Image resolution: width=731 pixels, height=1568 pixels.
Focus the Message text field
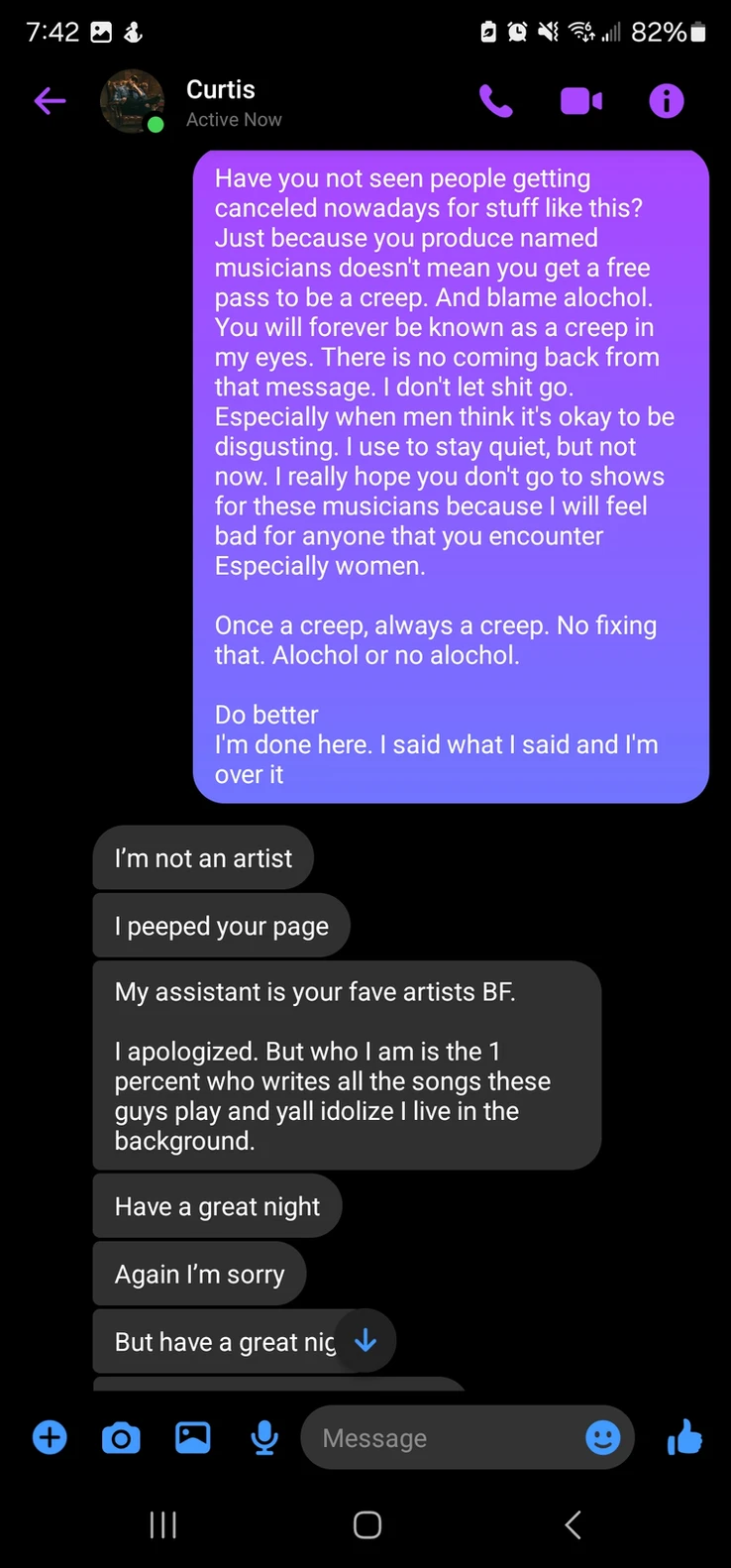[446, 1437]
